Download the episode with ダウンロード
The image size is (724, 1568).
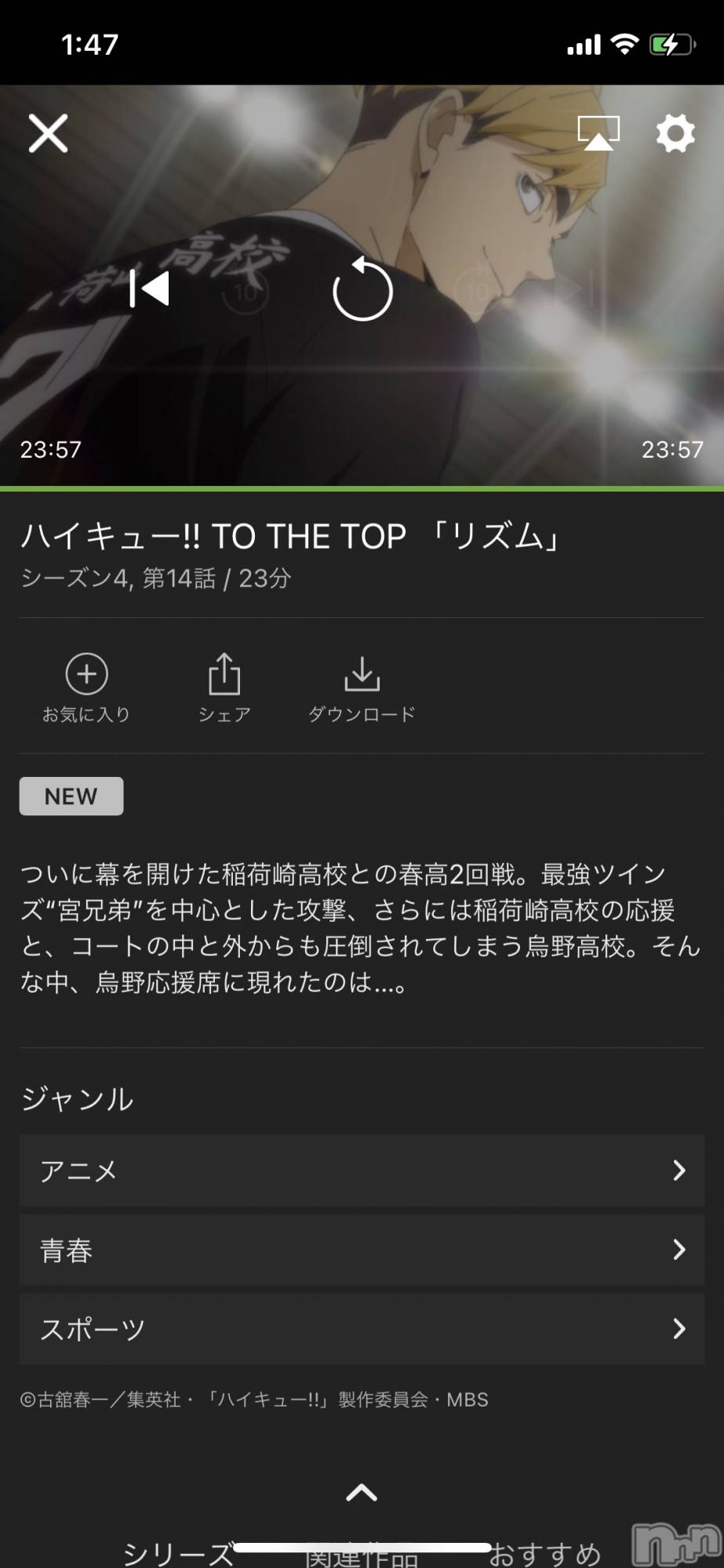[x=362, y=688]
